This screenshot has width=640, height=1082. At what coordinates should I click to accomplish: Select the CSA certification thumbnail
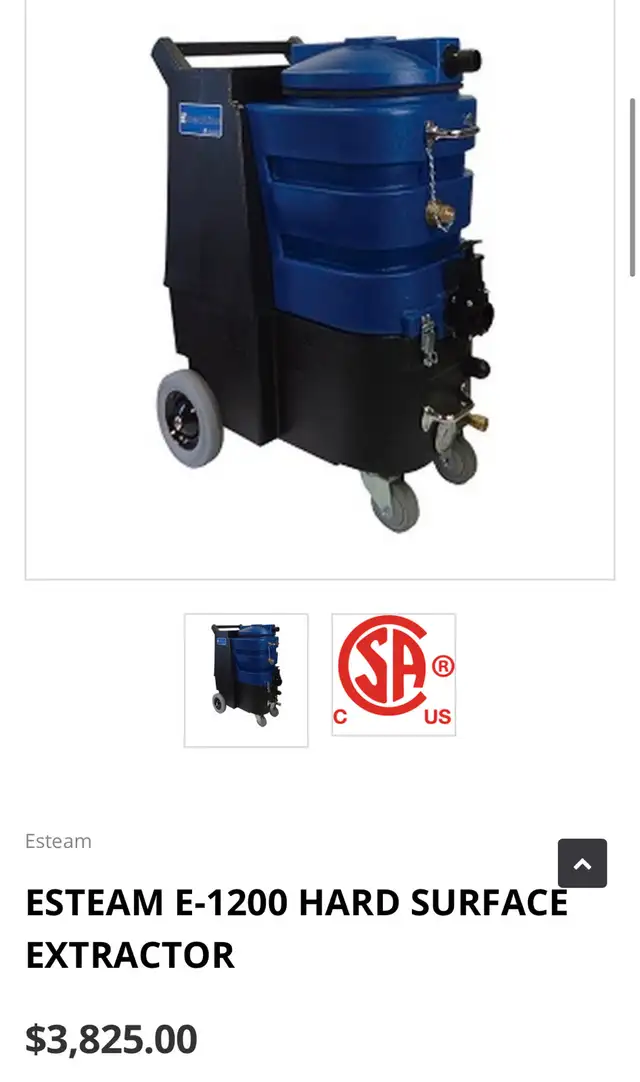click(394, 675)
